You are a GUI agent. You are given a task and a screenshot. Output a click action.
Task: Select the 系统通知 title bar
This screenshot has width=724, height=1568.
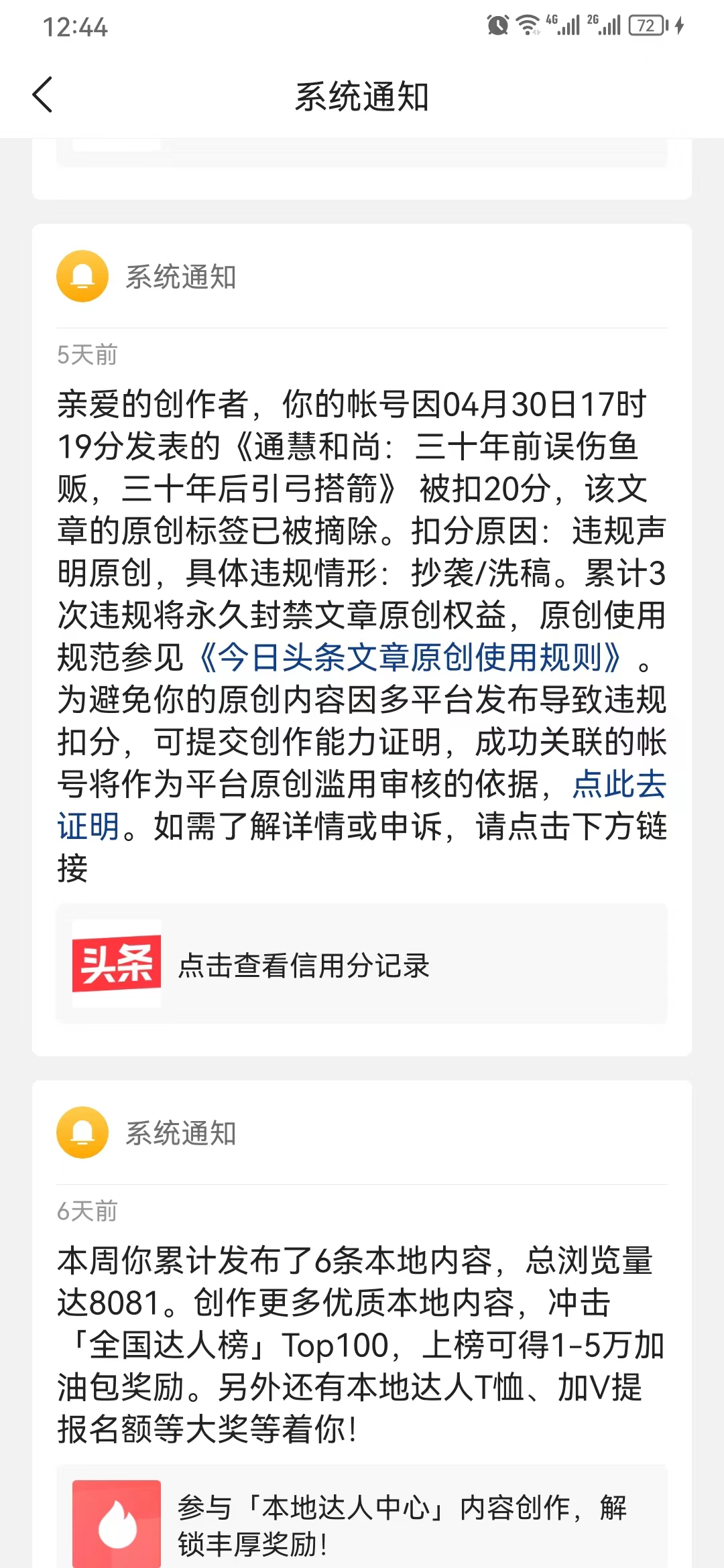(362, 95)
